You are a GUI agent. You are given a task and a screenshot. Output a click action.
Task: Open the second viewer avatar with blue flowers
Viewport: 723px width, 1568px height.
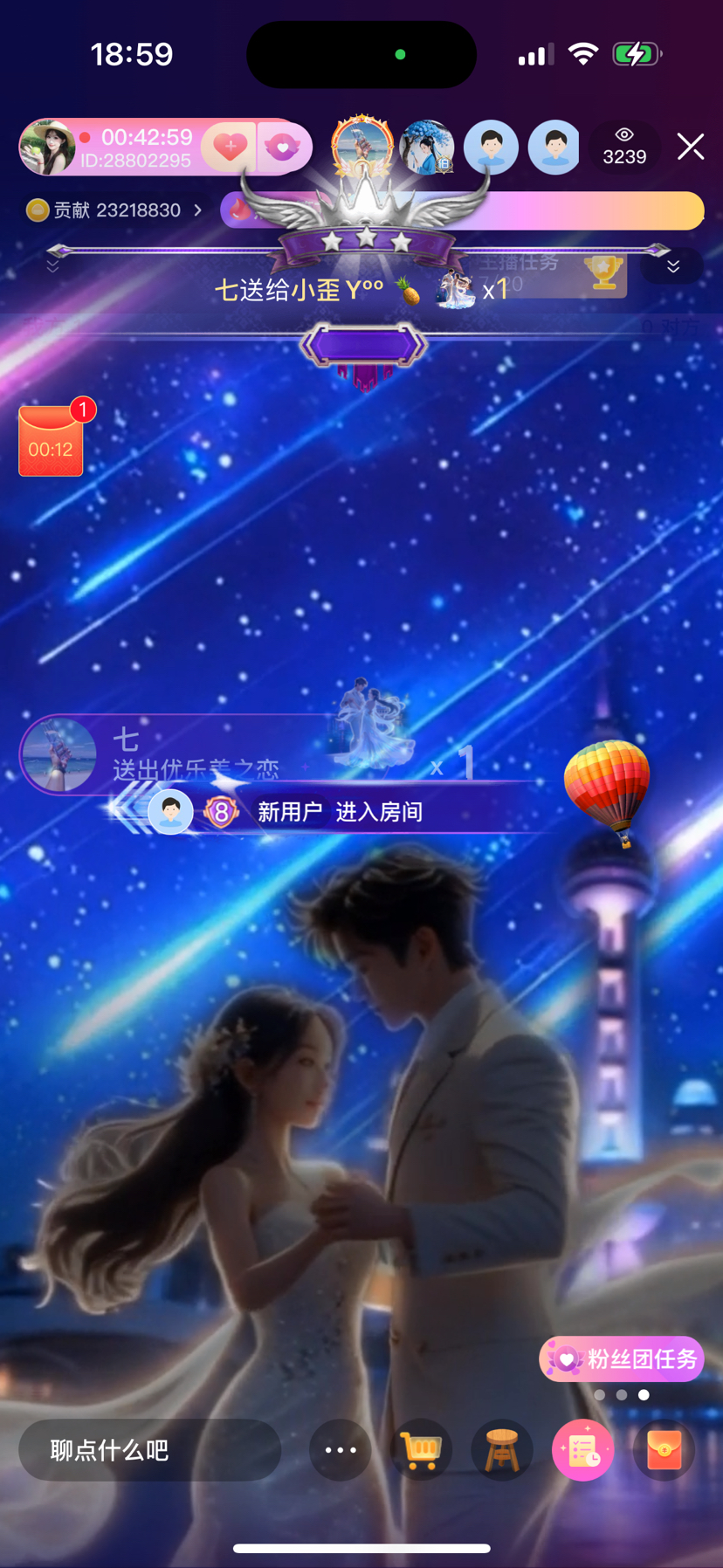click(x=426, y=148)
